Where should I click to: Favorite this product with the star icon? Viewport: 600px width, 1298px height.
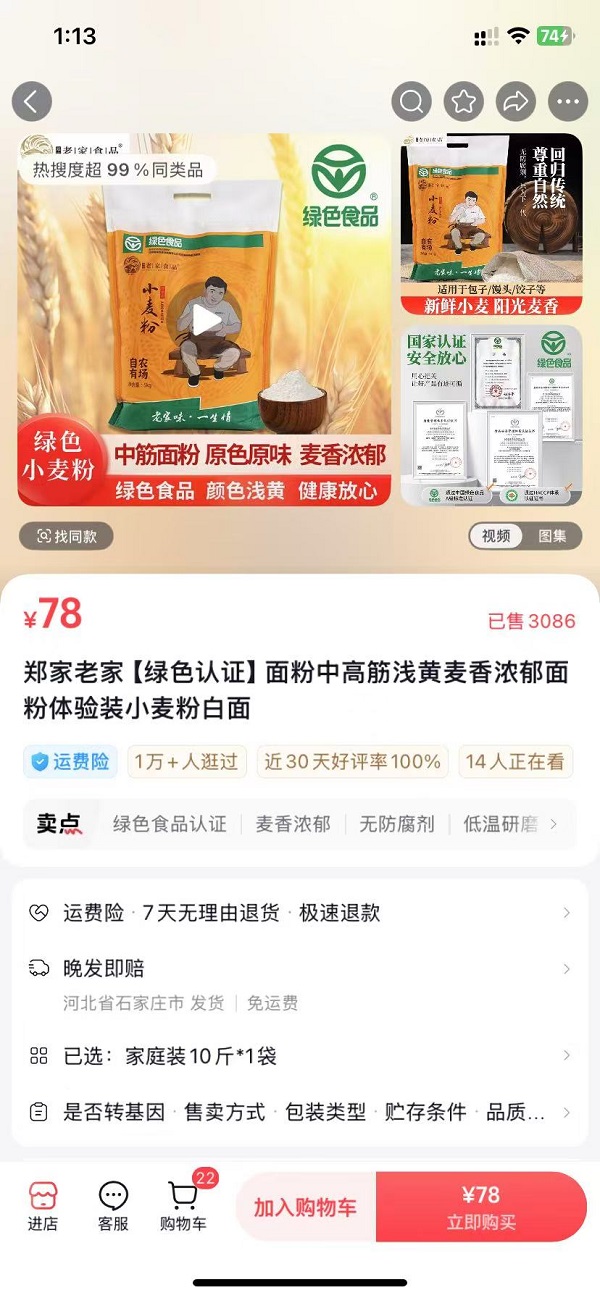[463, 101]
